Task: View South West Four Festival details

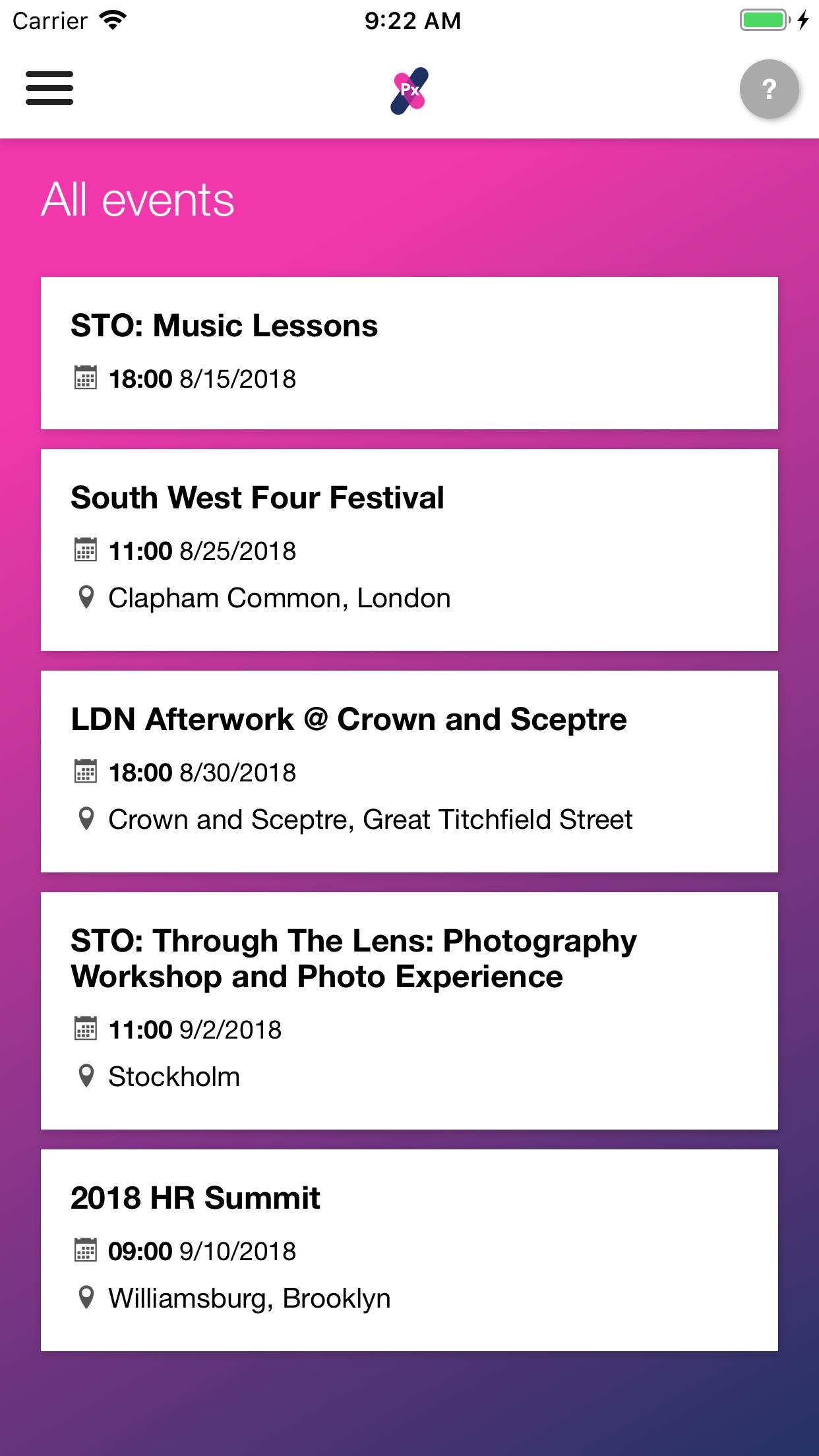Action: [409, 549]
